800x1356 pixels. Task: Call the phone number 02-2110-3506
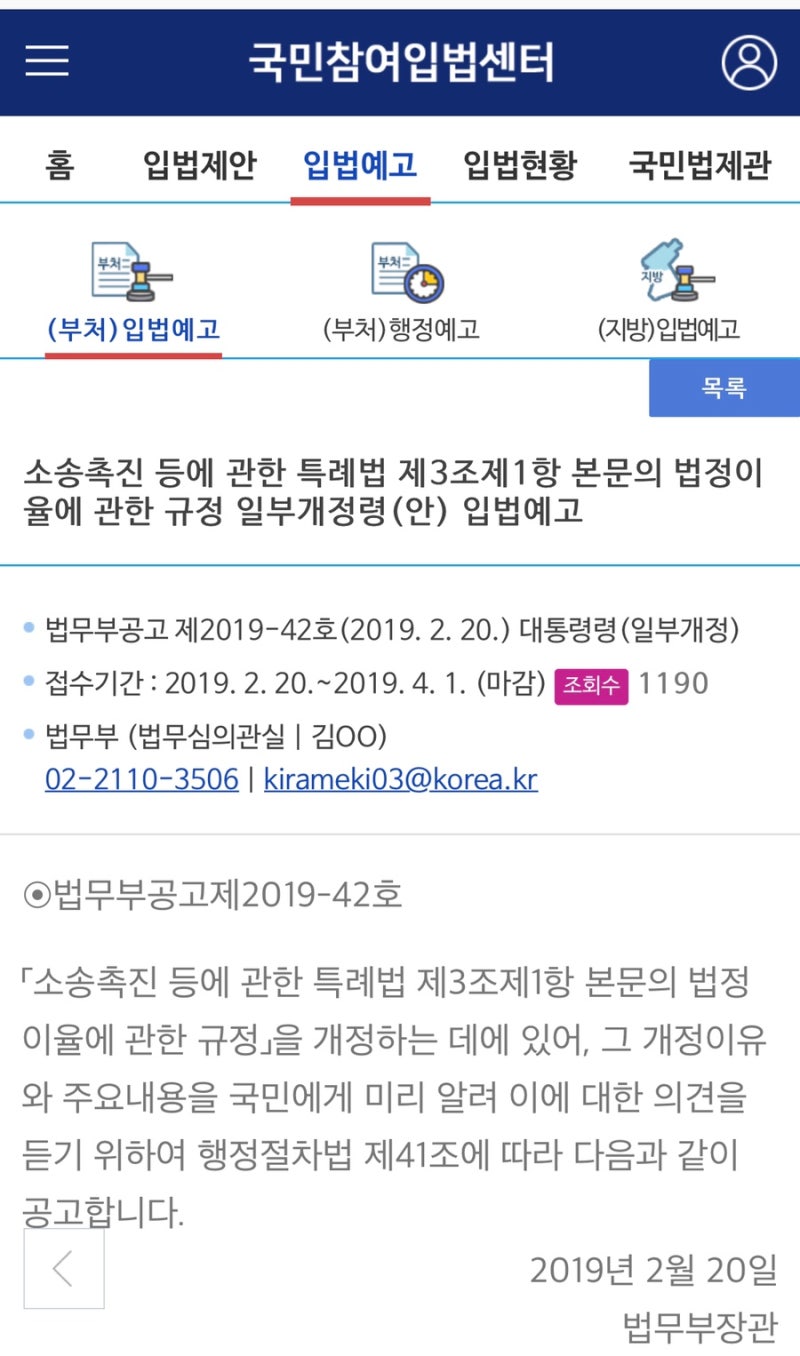pos(142,779)
